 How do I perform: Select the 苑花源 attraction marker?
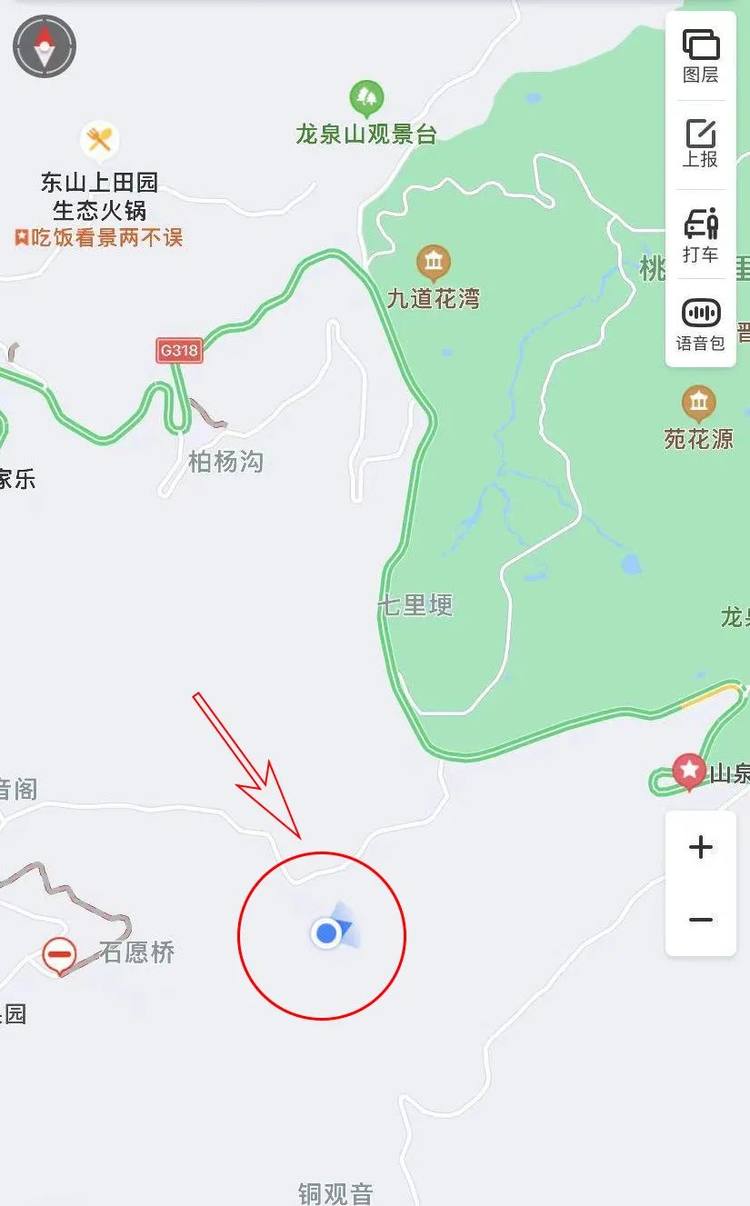(x=698, y=404)
